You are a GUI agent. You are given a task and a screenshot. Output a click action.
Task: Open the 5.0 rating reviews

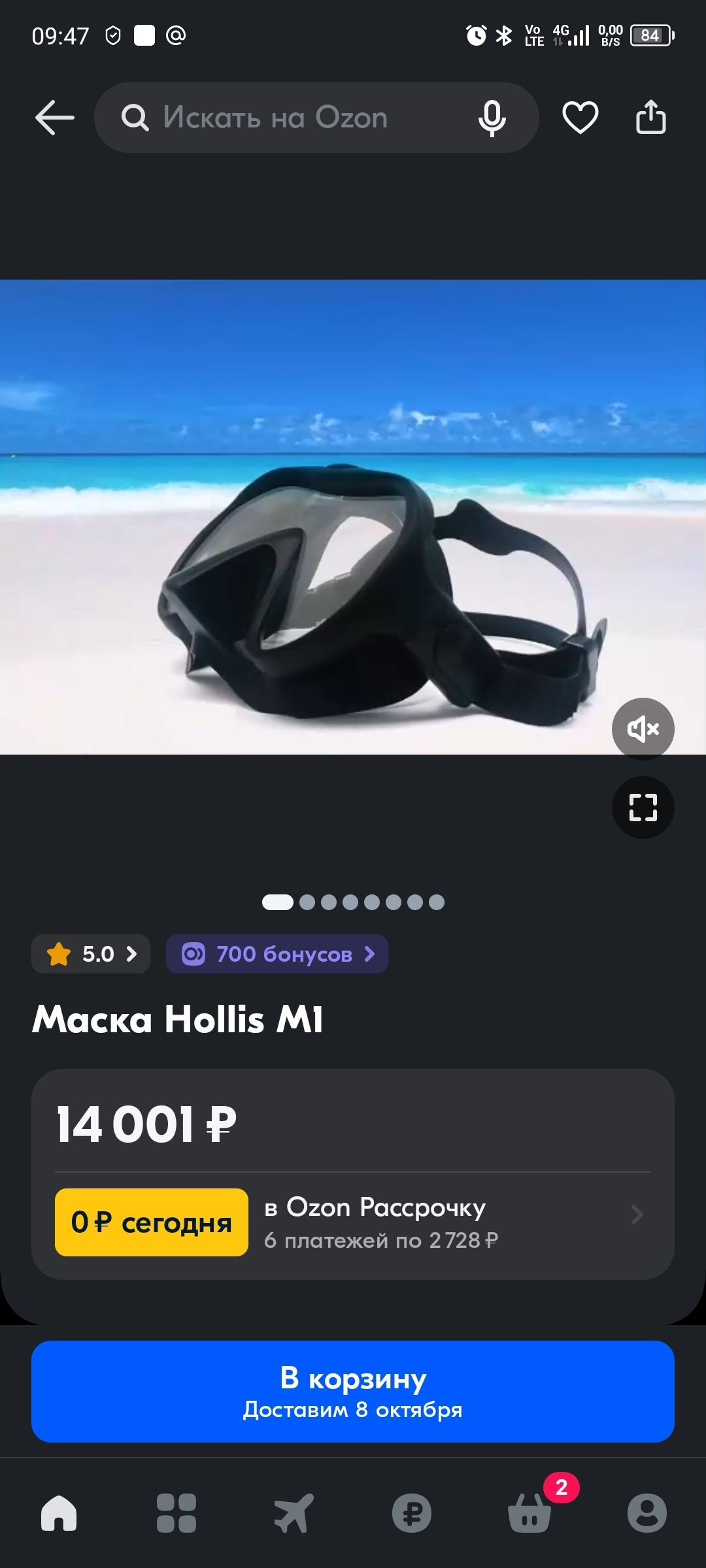92,955
